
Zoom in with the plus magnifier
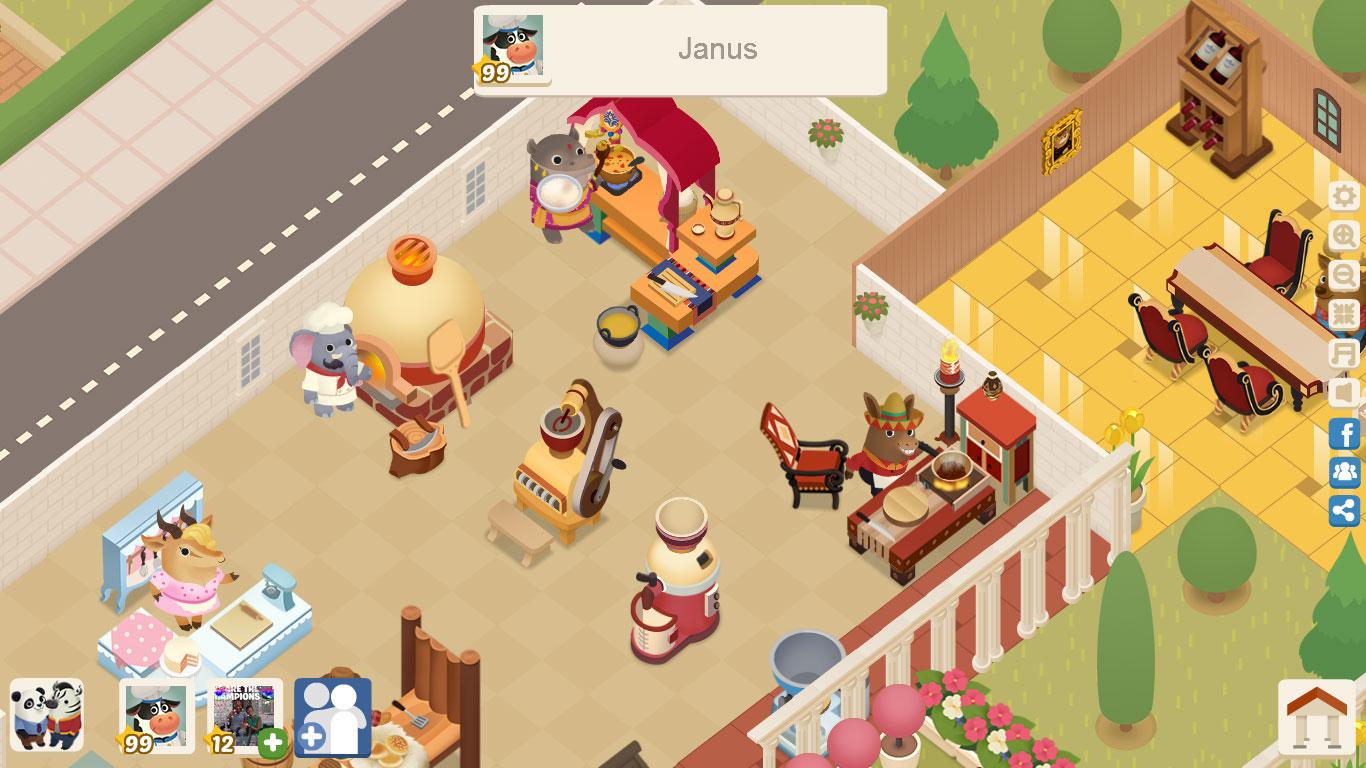(x=1344, y=236)
